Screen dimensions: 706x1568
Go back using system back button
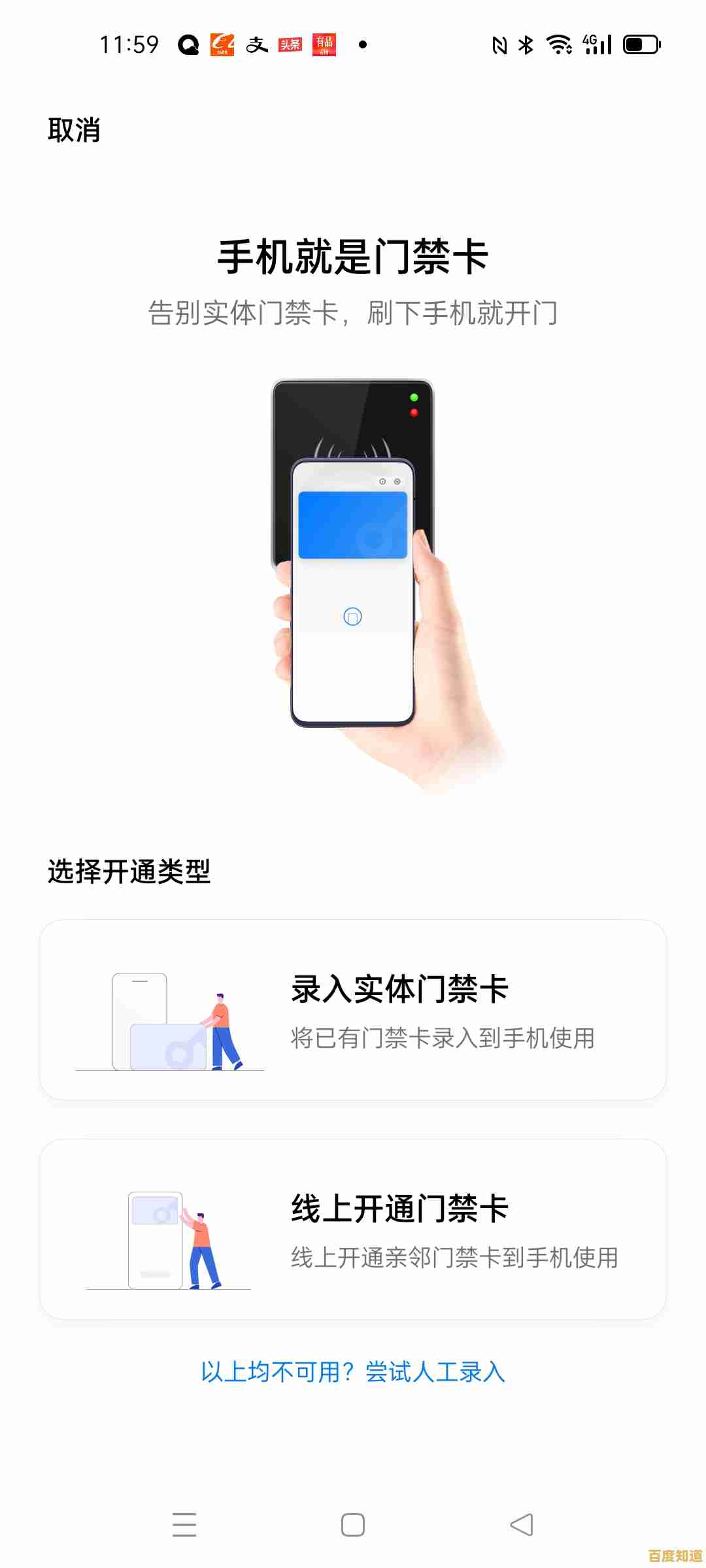coord(522,1525)
